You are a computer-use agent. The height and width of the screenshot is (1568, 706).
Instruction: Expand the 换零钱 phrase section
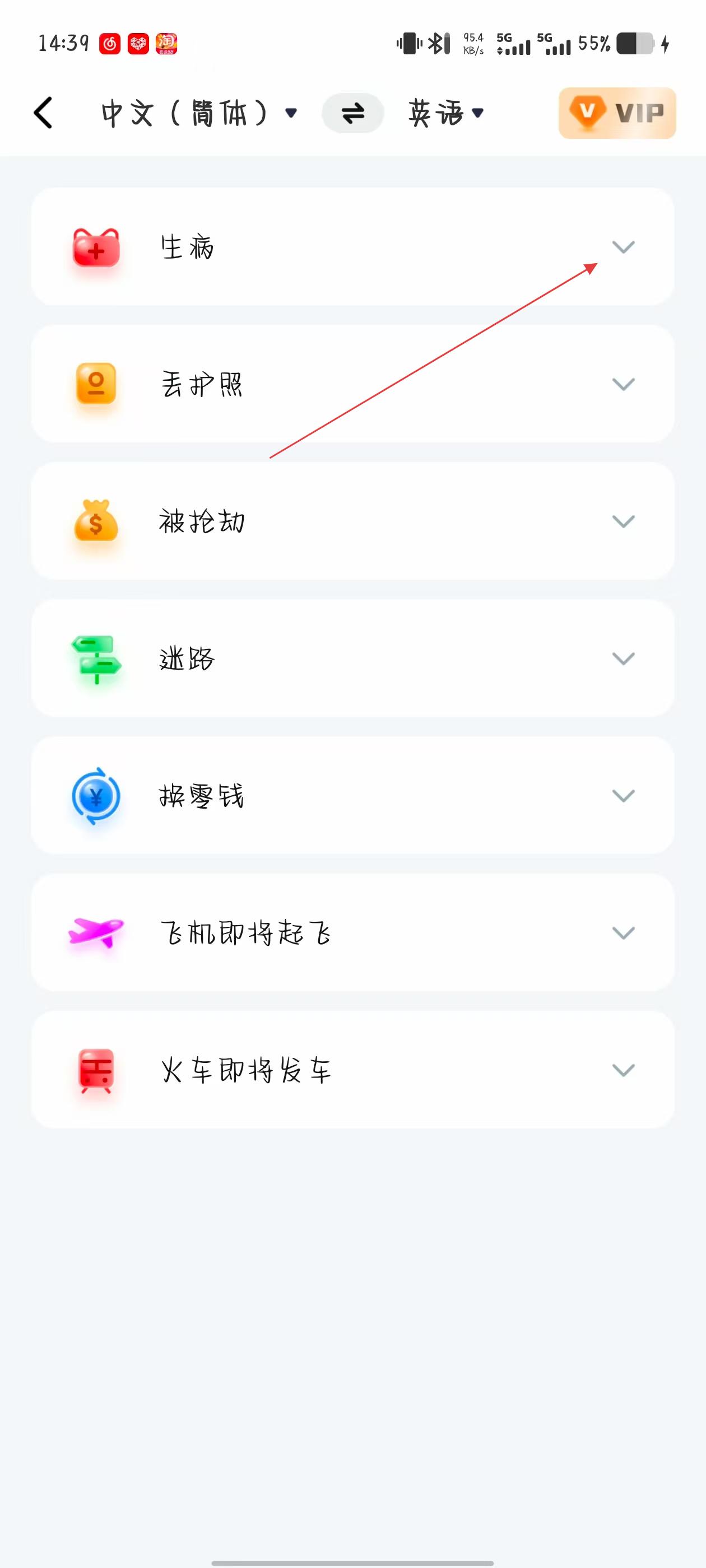tap(623, 796)
